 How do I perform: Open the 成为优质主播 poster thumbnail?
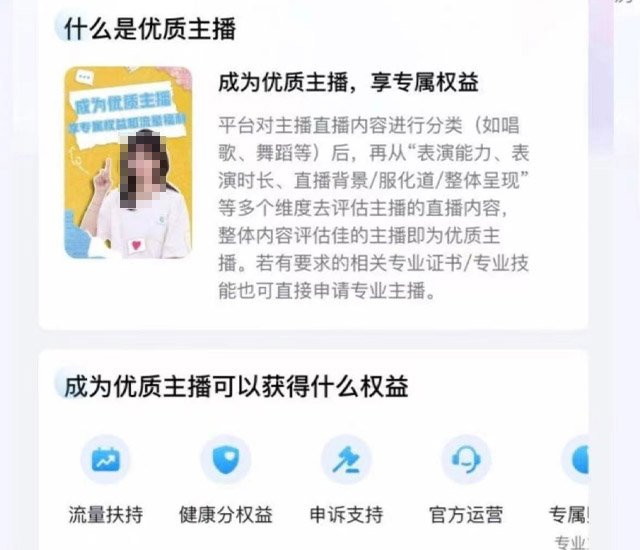tap(128, 163)
